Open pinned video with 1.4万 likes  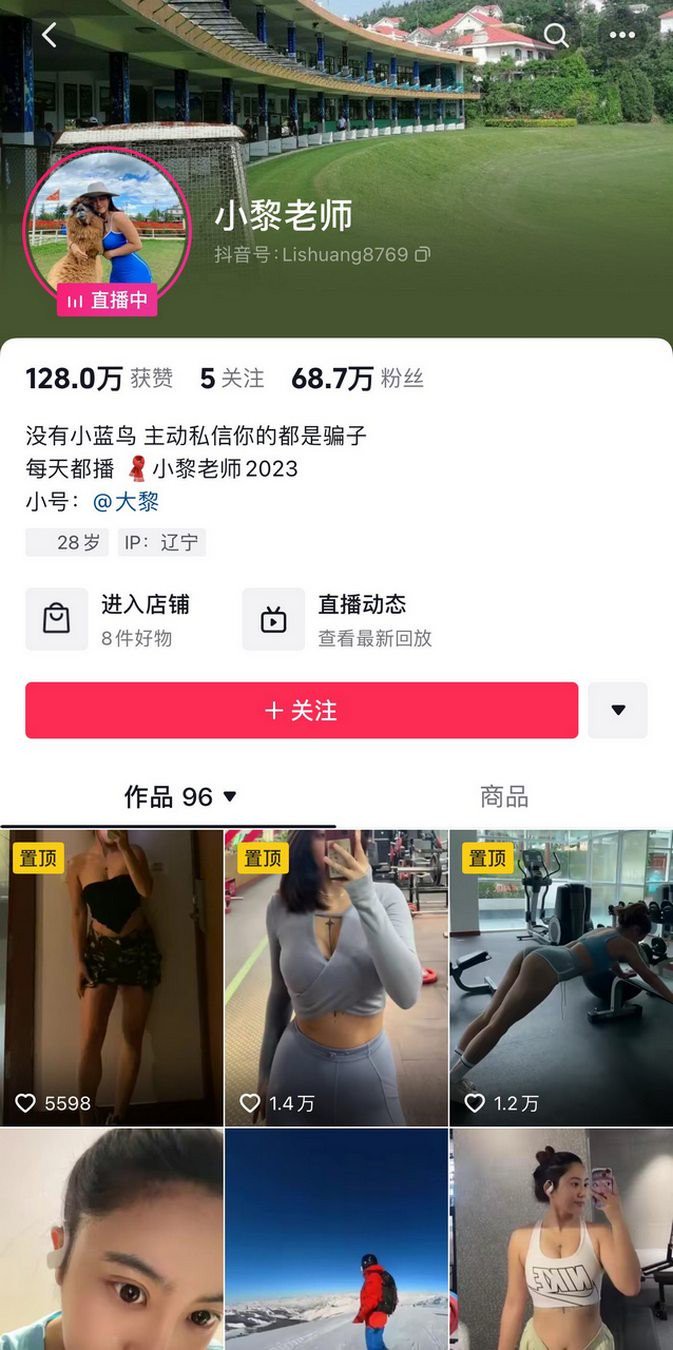[336, 977]
